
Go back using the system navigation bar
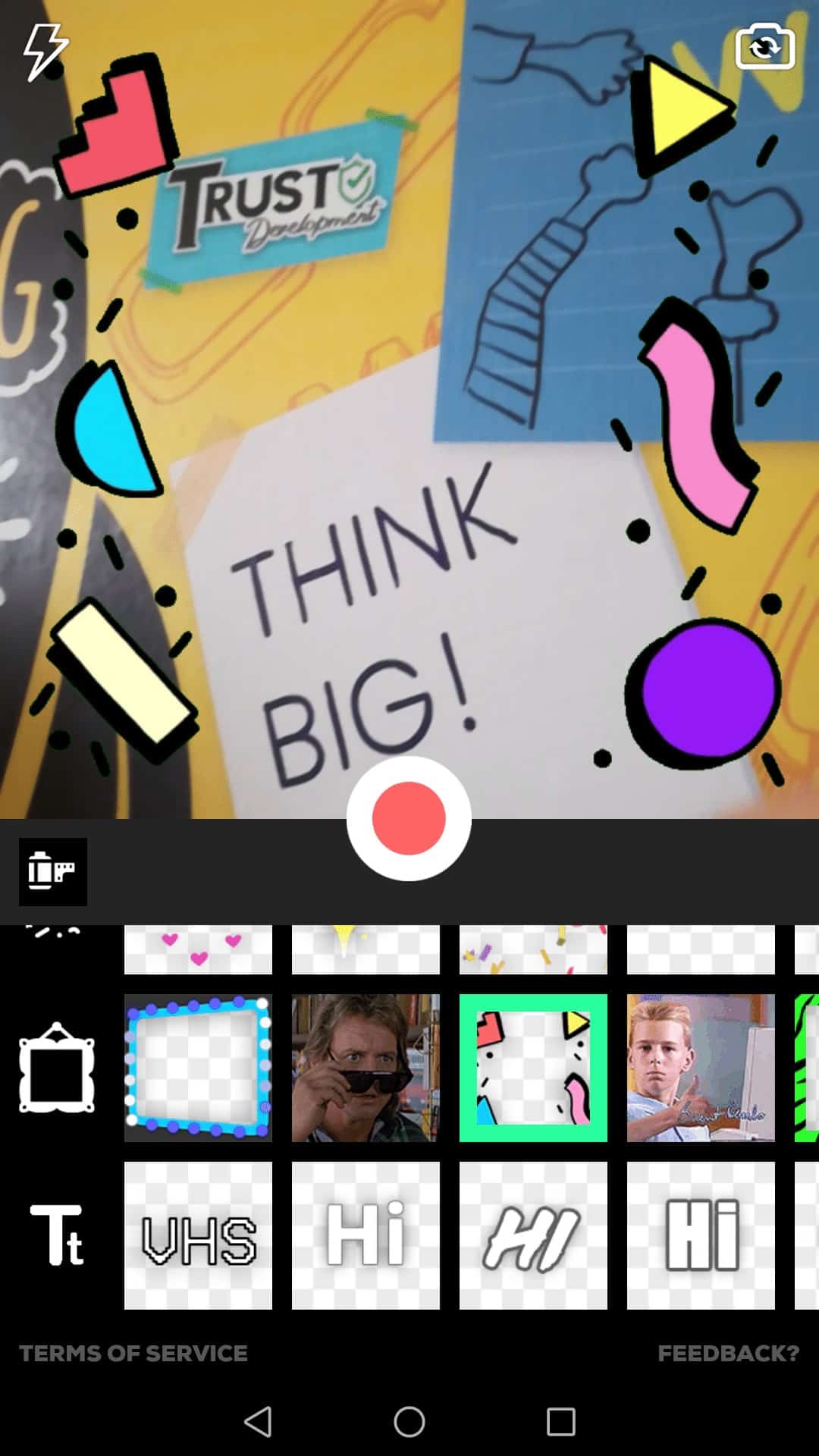[258, 1422]
